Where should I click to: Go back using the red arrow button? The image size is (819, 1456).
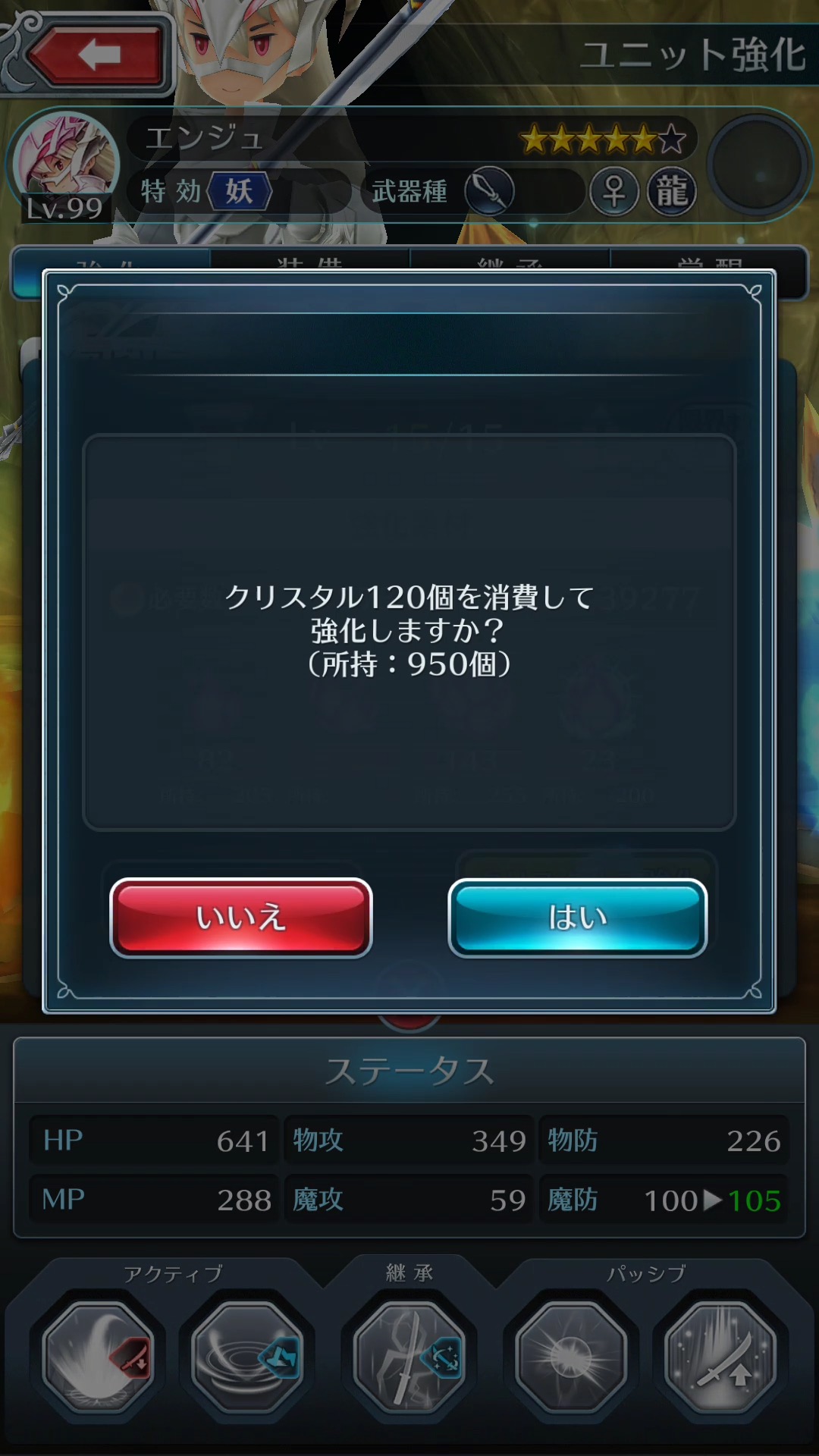click(x=97, y=55)
